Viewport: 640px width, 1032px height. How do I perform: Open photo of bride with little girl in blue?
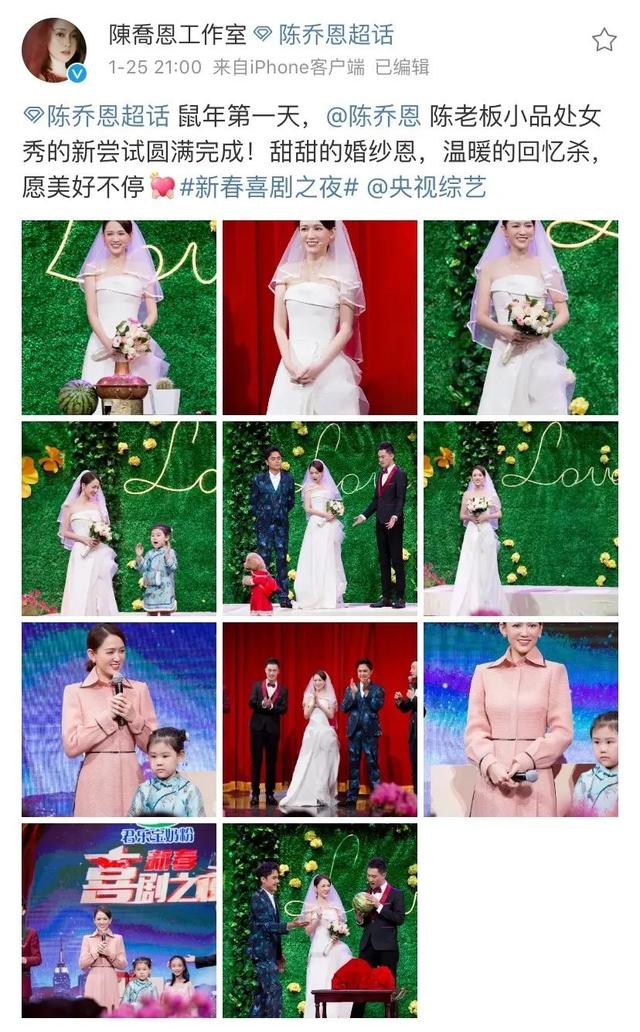point(119,518)
